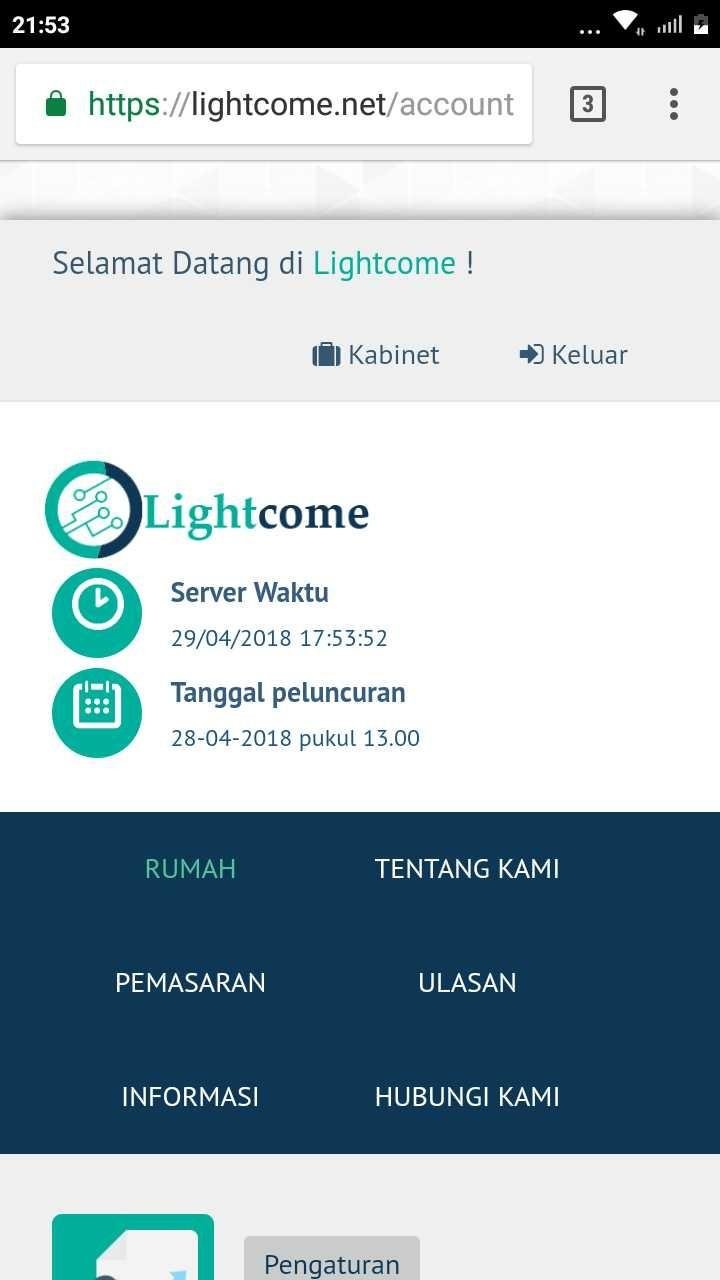
Task: Open the Informasi page
Action: pos(190,1097)
